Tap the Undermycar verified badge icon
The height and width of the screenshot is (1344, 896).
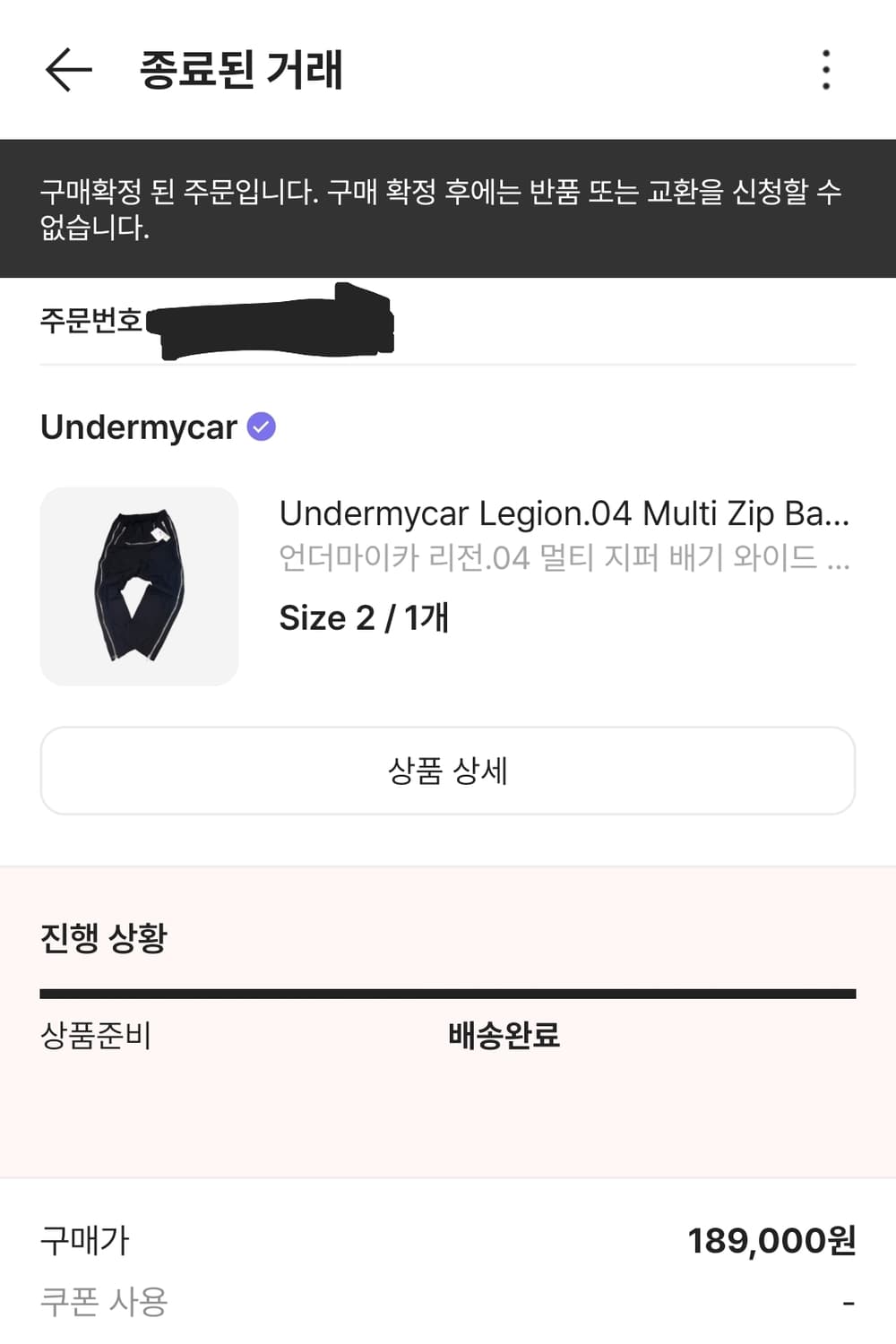pyautogui.click(x=261, y=427)
